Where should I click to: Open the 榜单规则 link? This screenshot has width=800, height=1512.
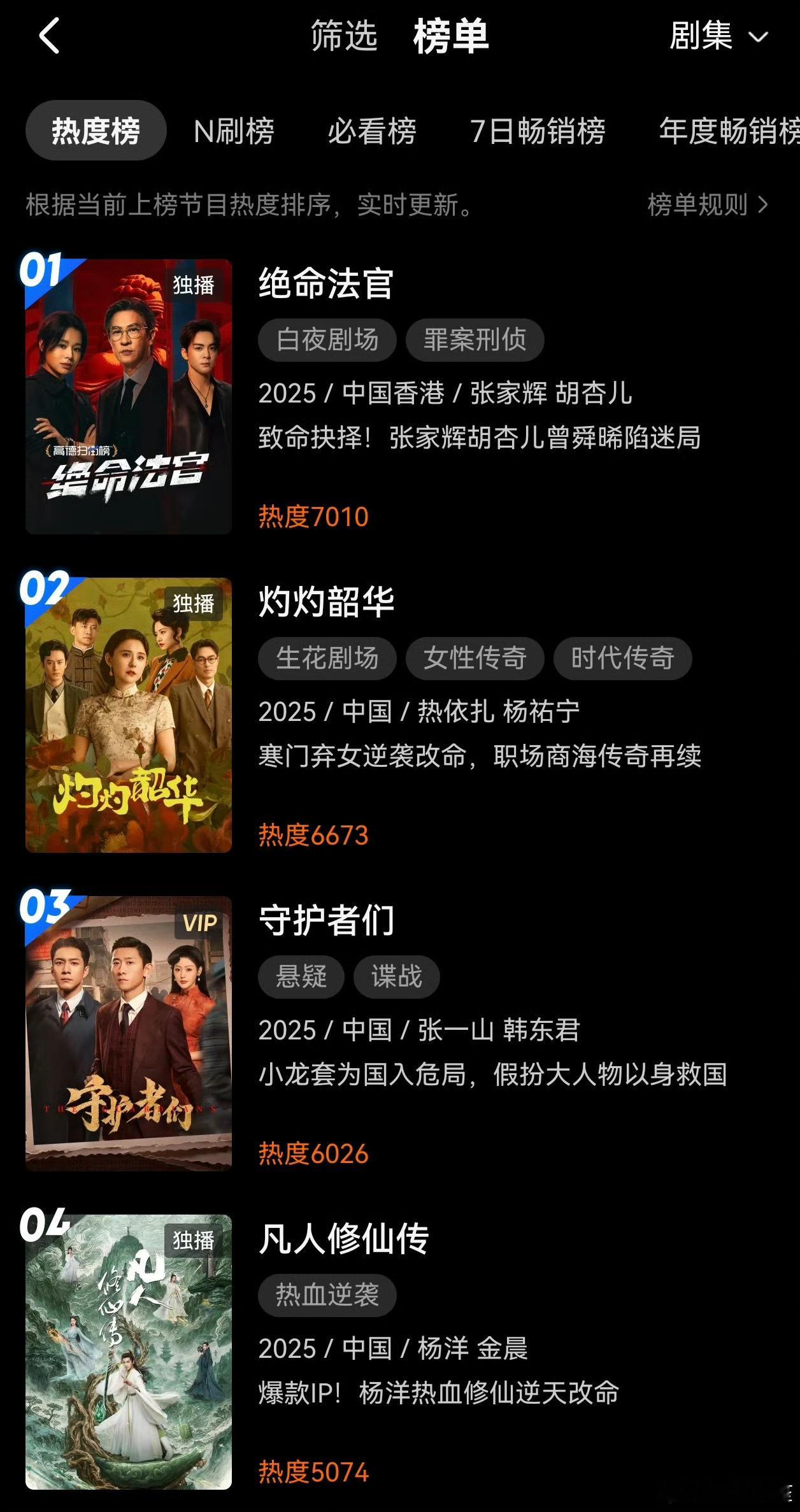coord(707,205)
